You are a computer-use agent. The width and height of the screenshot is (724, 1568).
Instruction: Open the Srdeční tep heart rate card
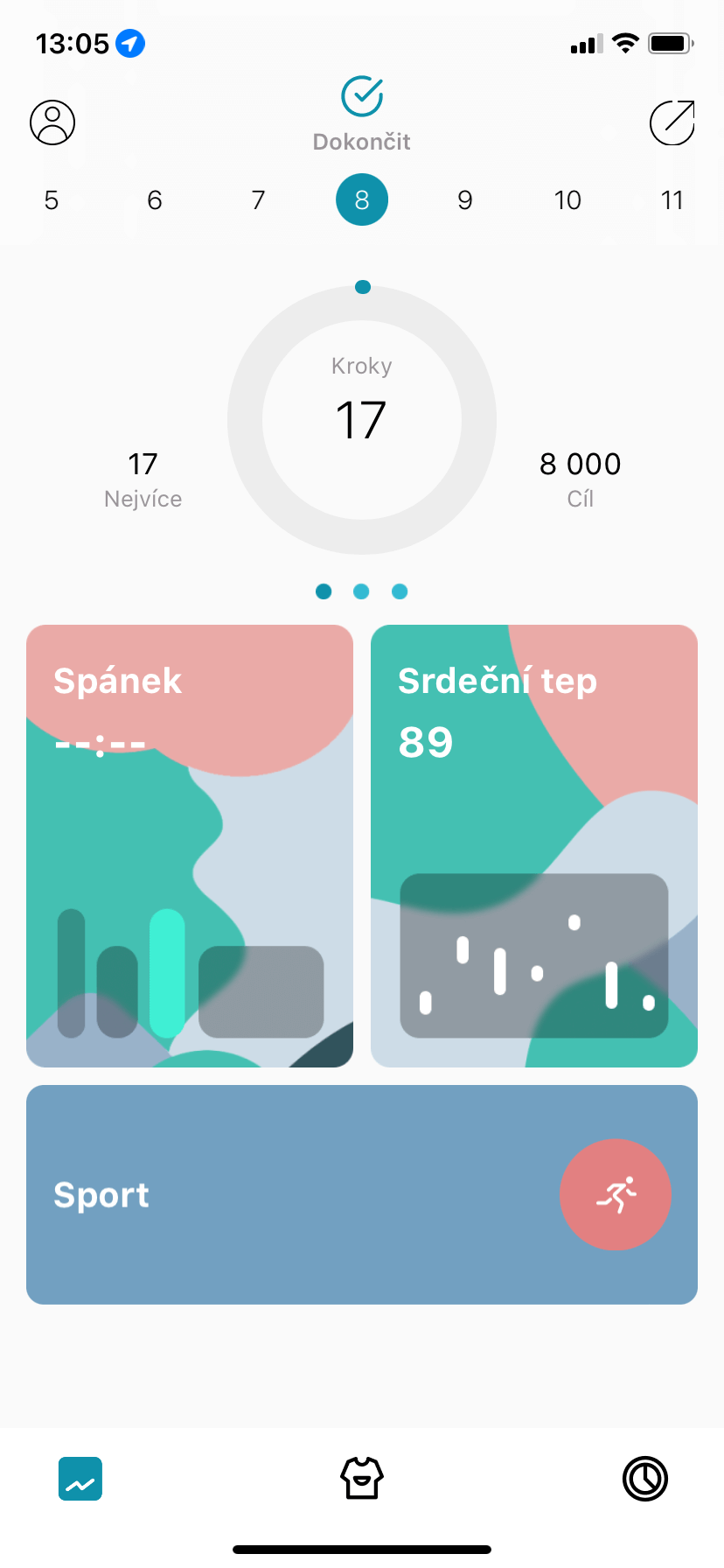pos(534,845)
